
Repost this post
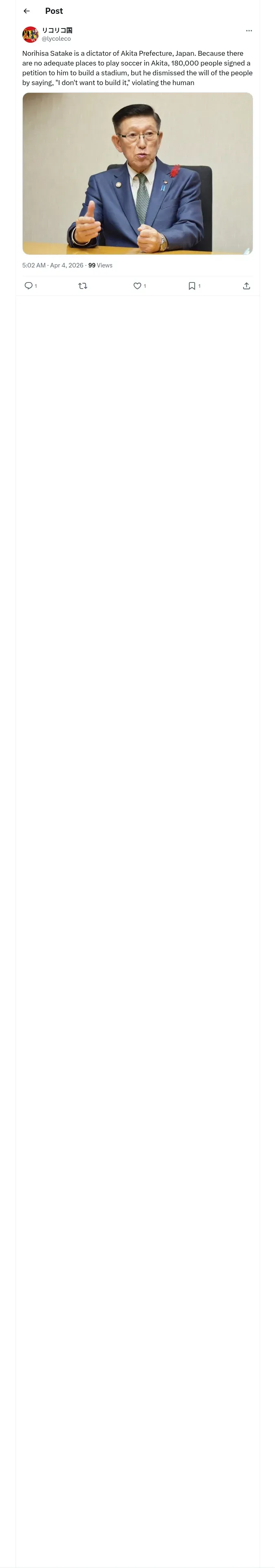pos(83,285)
